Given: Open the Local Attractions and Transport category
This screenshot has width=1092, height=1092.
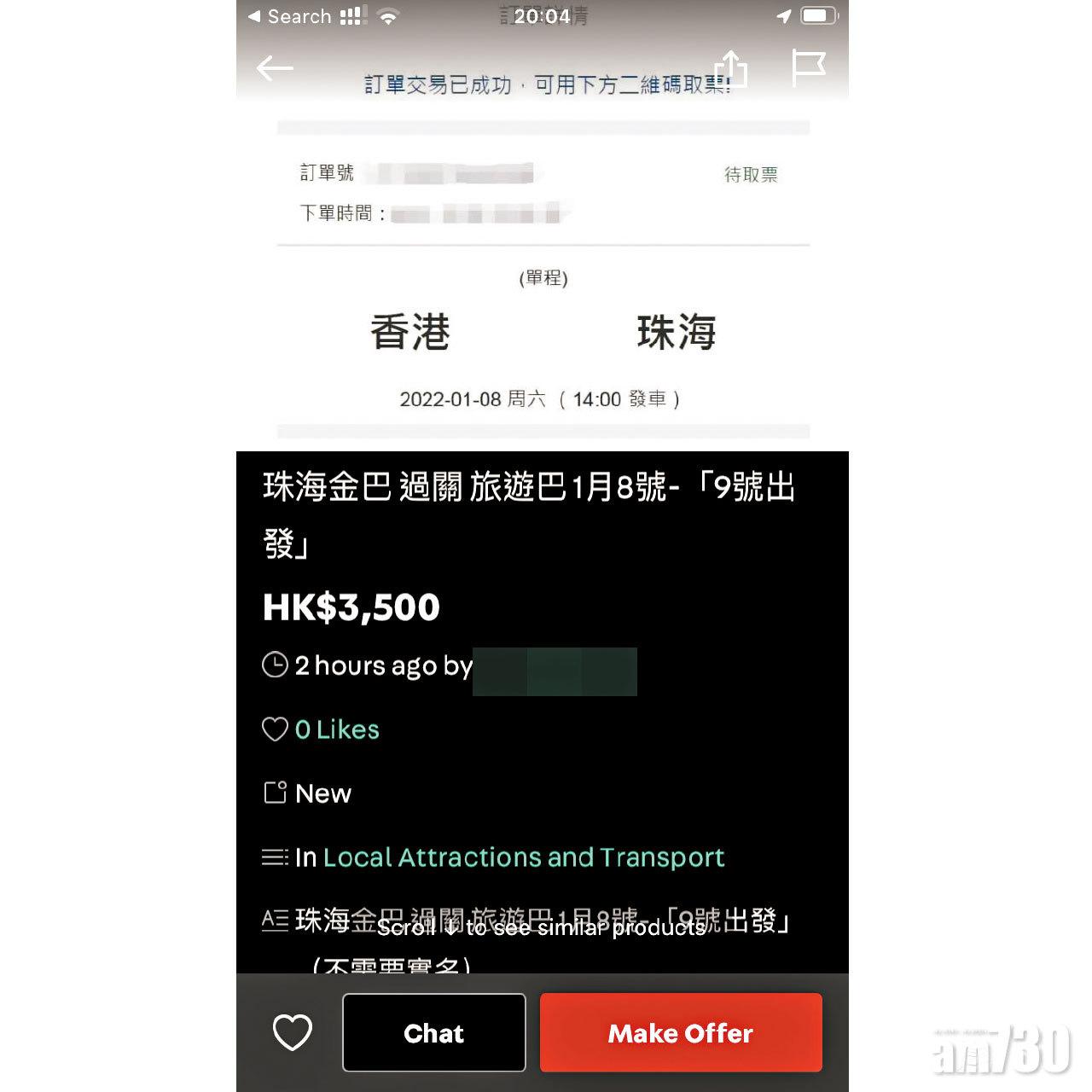Looking at the screenshot, I should click(x=523, y=857).
